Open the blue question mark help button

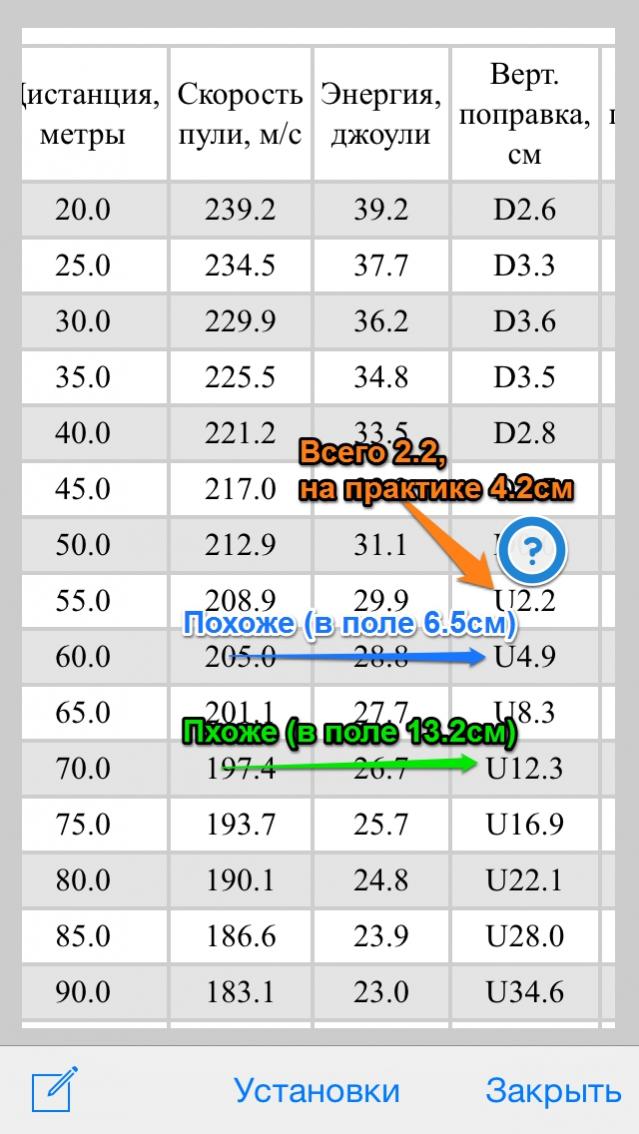[x=533, y=549]
